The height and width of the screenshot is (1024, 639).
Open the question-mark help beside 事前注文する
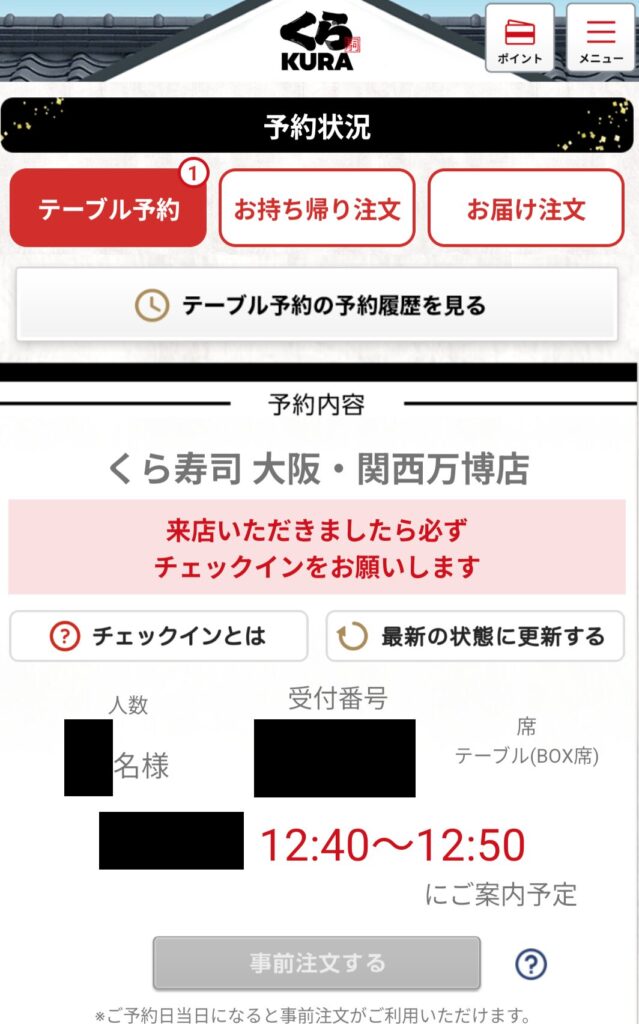click(531, 964)
